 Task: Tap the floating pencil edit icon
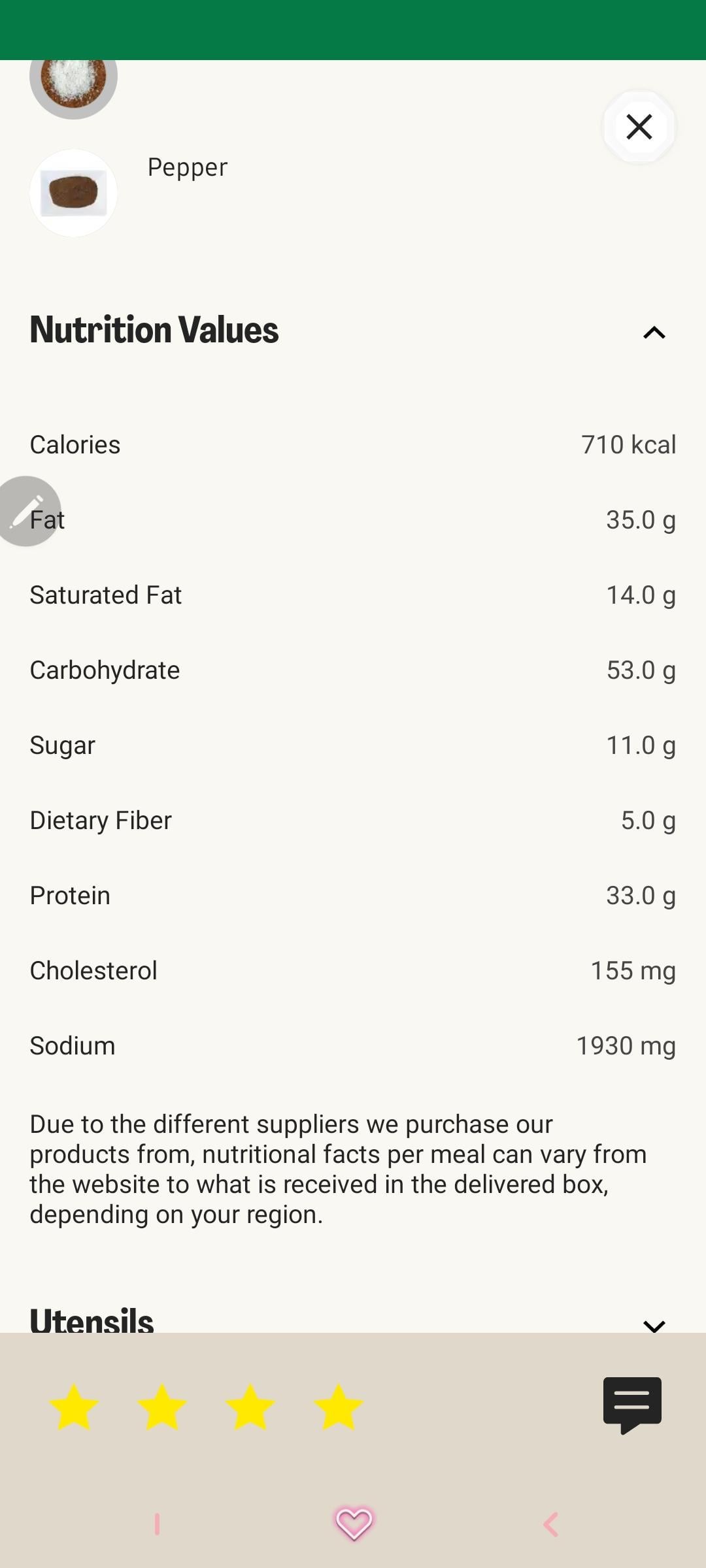click(27, 511)
